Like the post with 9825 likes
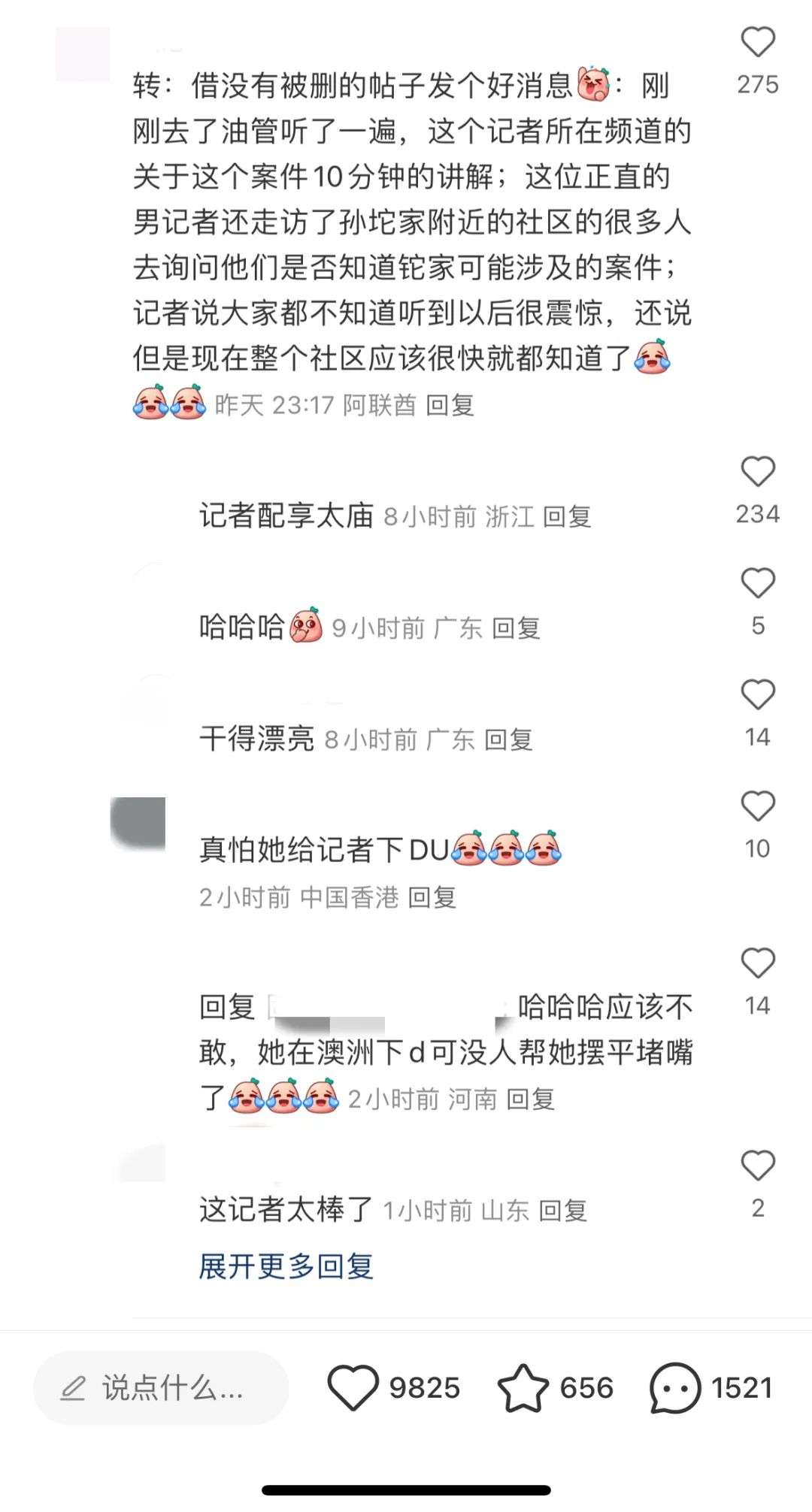This screenshot has height=1512, width=812. 353,1388
